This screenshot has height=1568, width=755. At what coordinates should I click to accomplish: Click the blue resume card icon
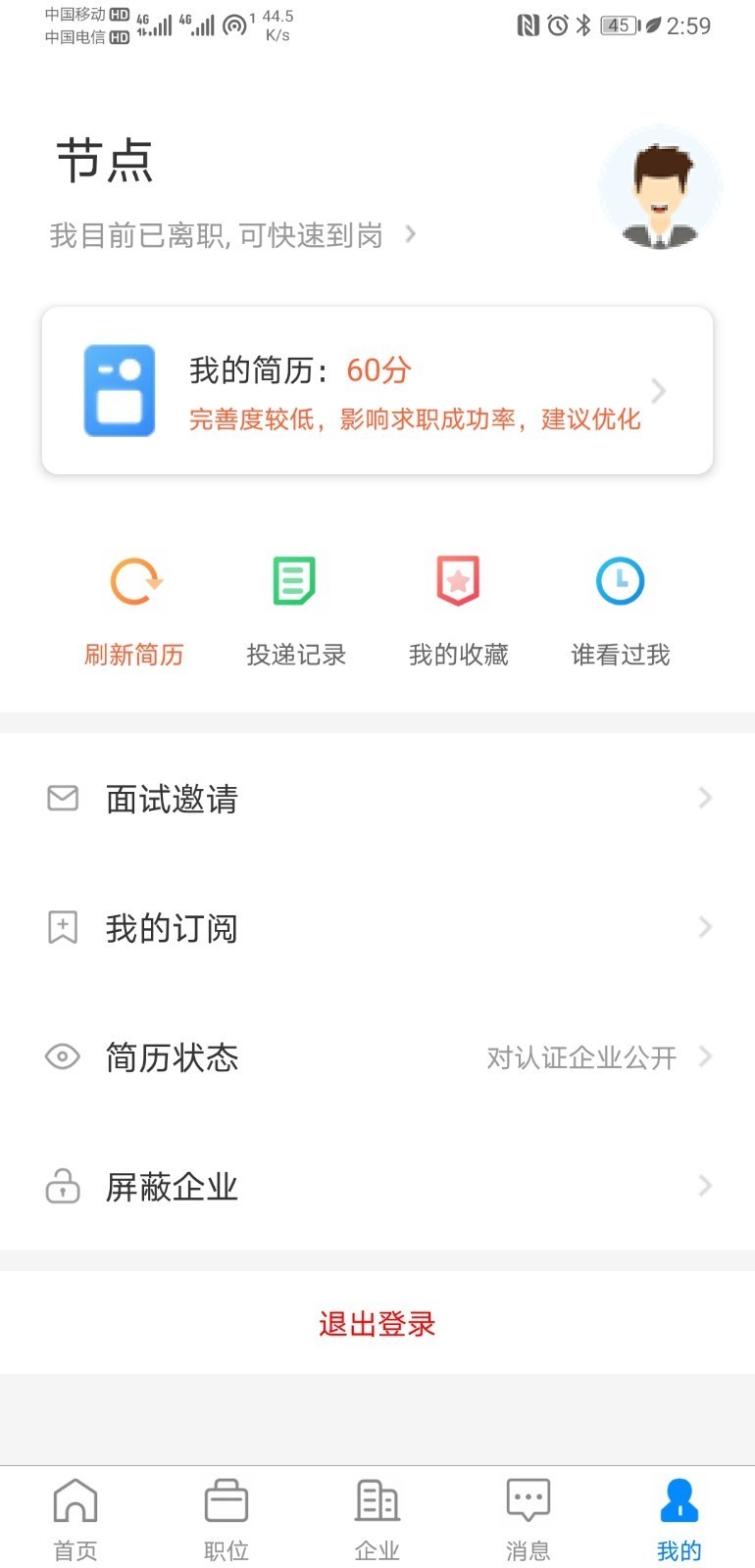point(119,389)
